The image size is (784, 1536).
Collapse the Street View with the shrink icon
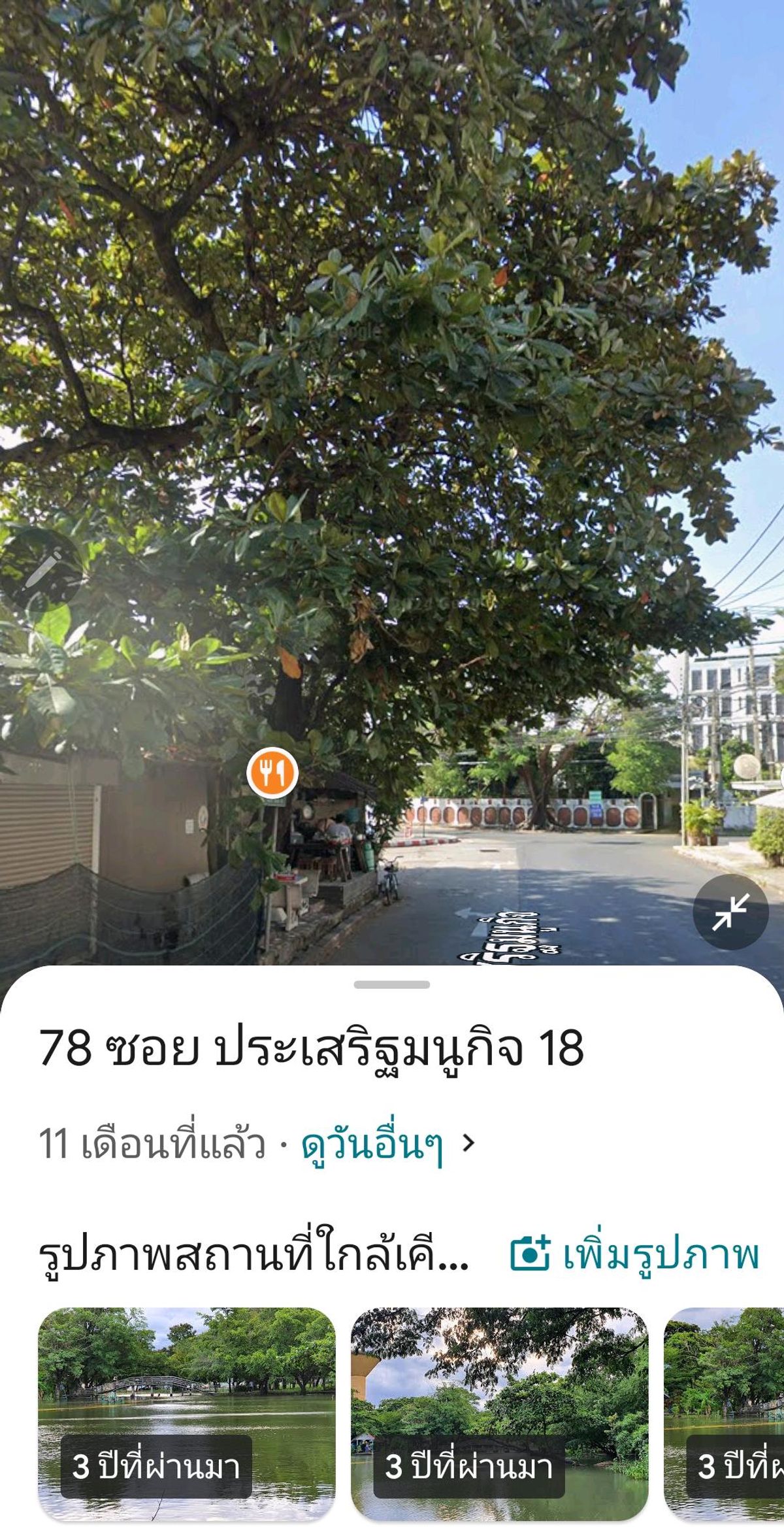(730, 912)
